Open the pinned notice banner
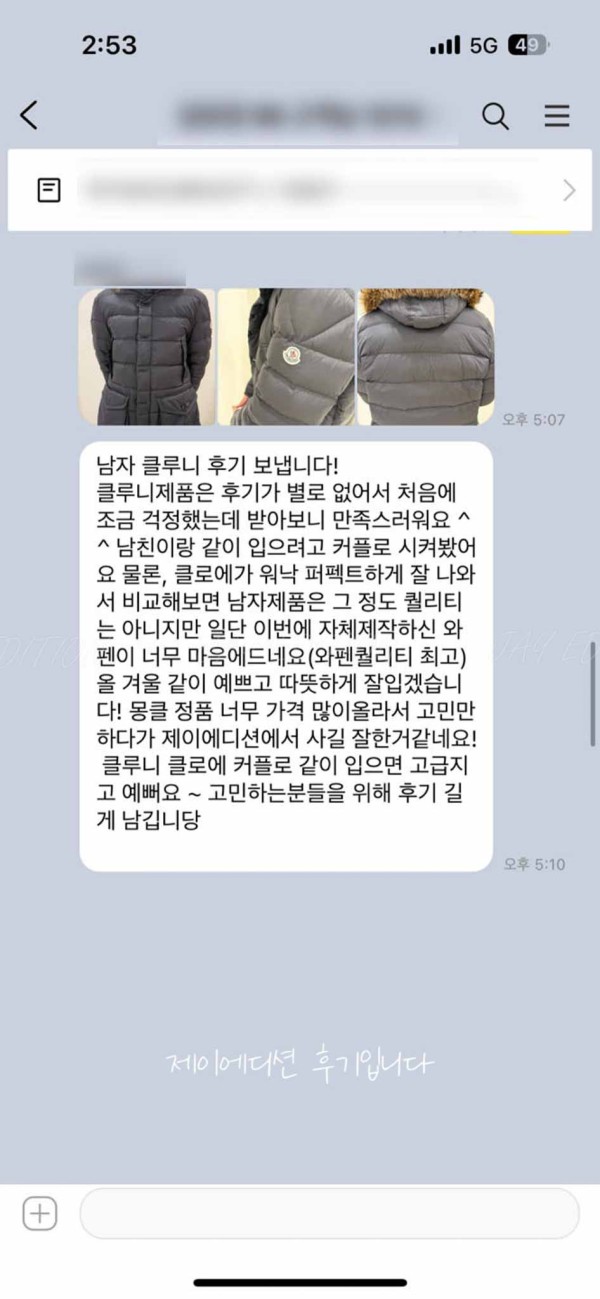 [x=300, y=190]
